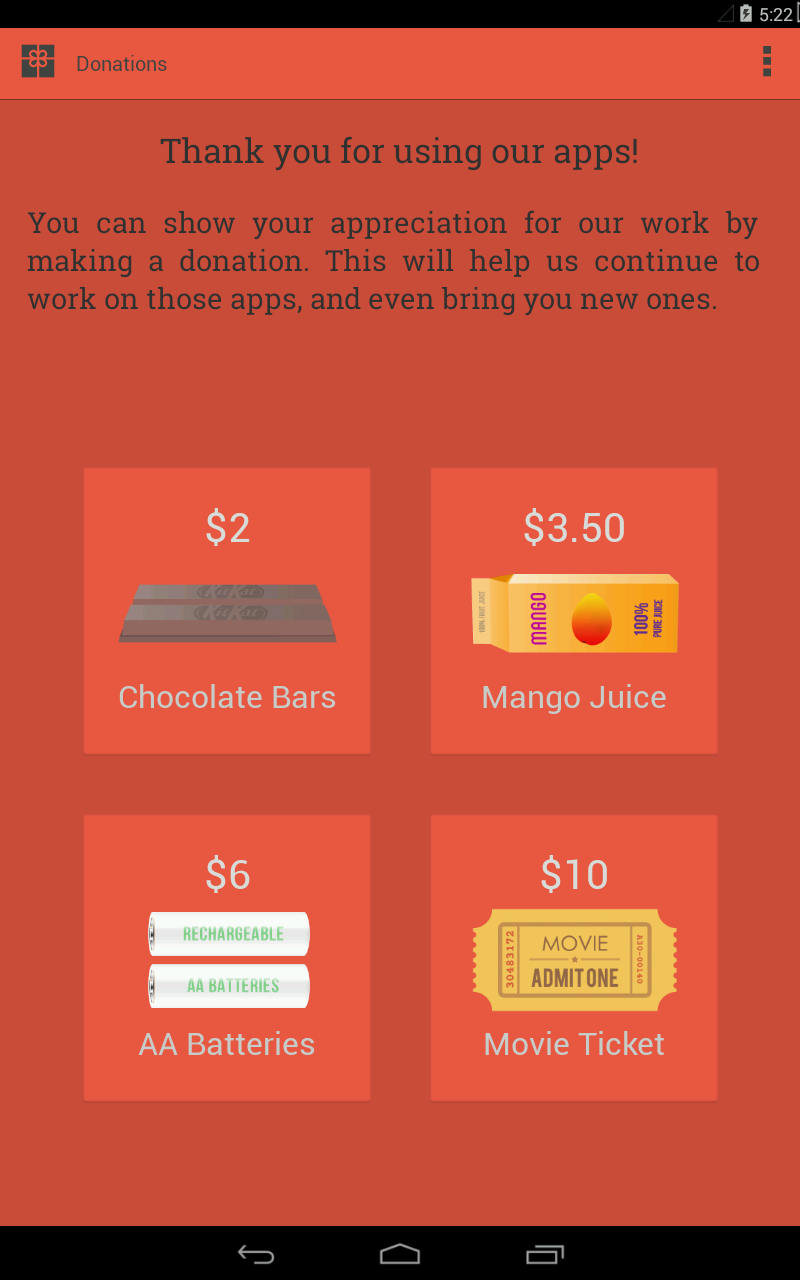Click the Donations title text

coord(121,63)
